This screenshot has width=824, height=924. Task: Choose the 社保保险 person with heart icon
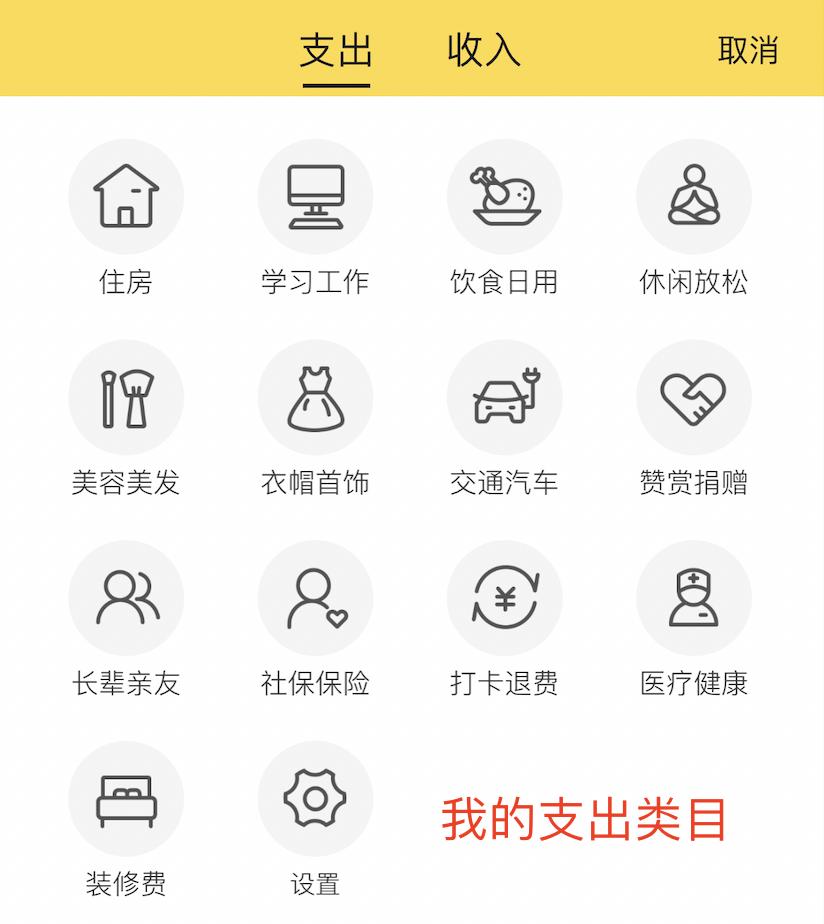pos(314,597)
